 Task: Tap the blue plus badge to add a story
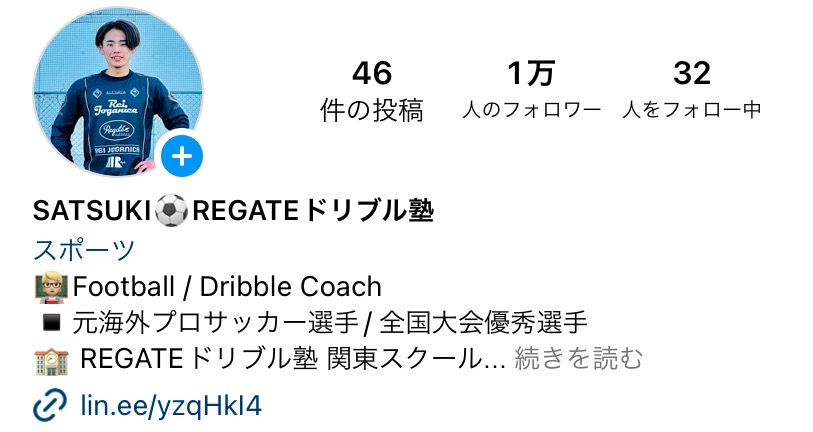click(x=182, y=156)
